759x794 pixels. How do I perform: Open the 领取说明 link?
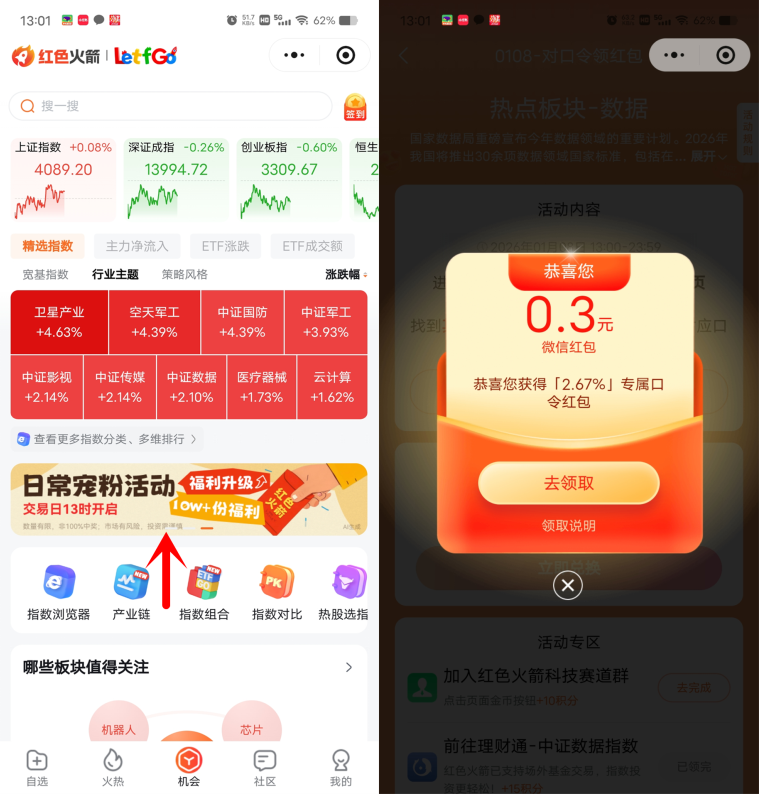point(568,525)
